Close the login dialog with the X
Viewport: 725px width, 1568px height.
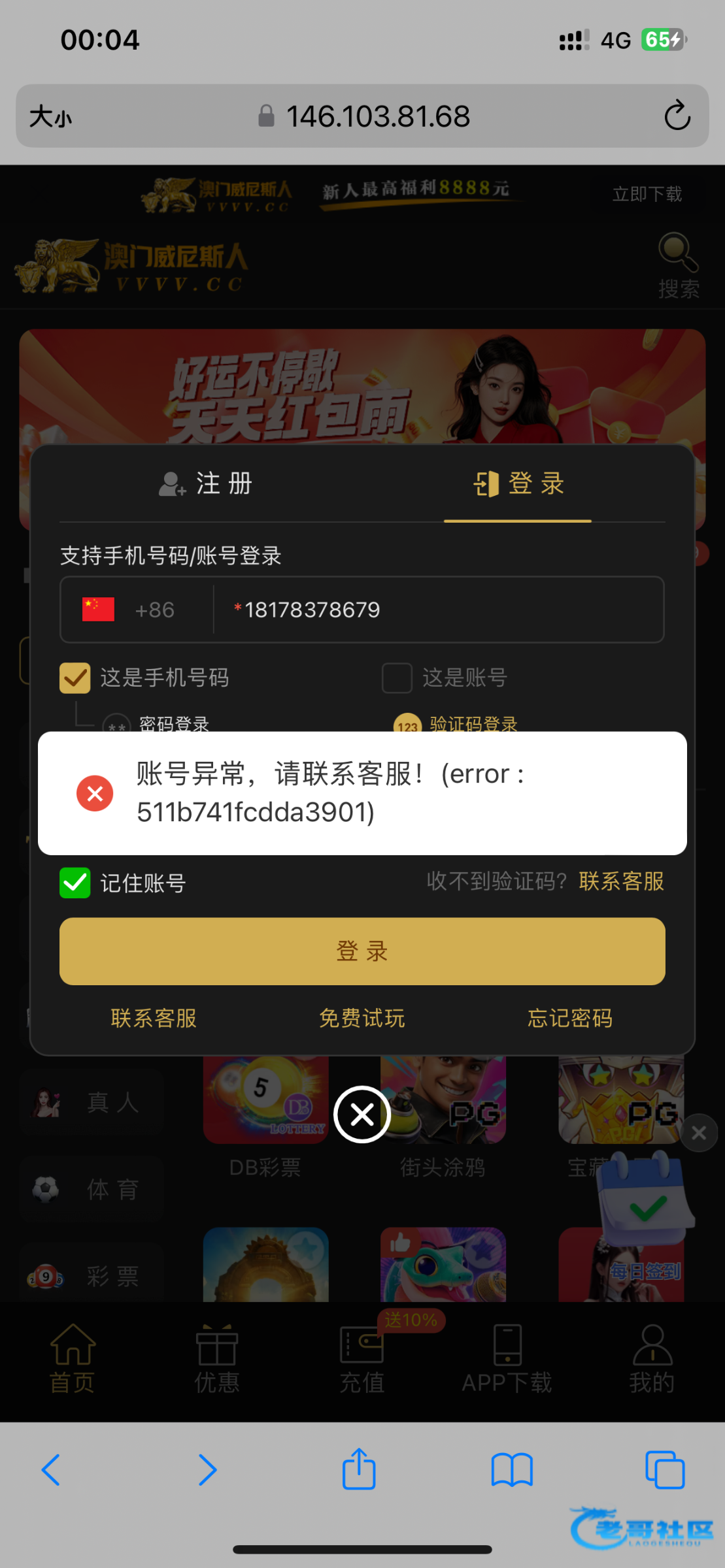(362, 1115)
